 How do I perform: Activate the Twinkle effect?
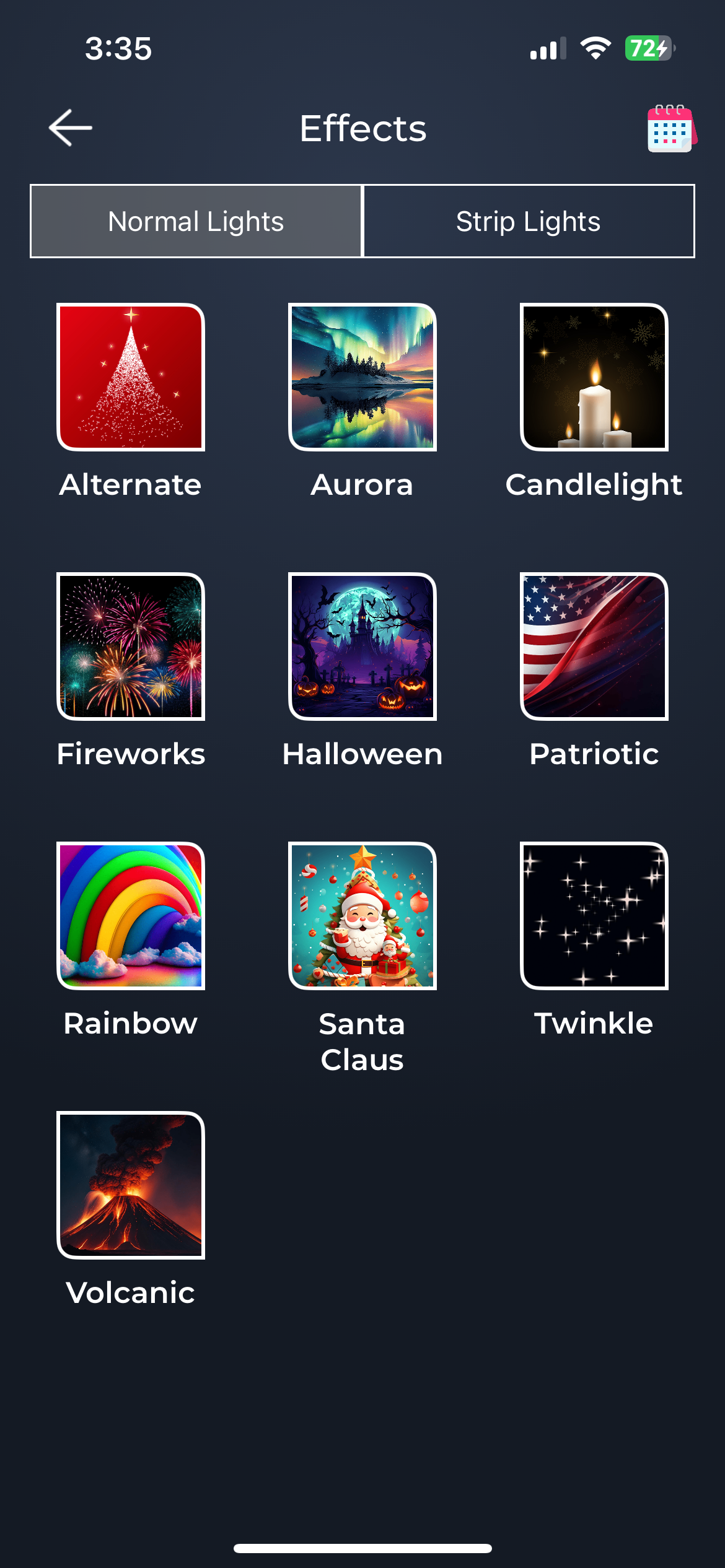coord(594,916)
